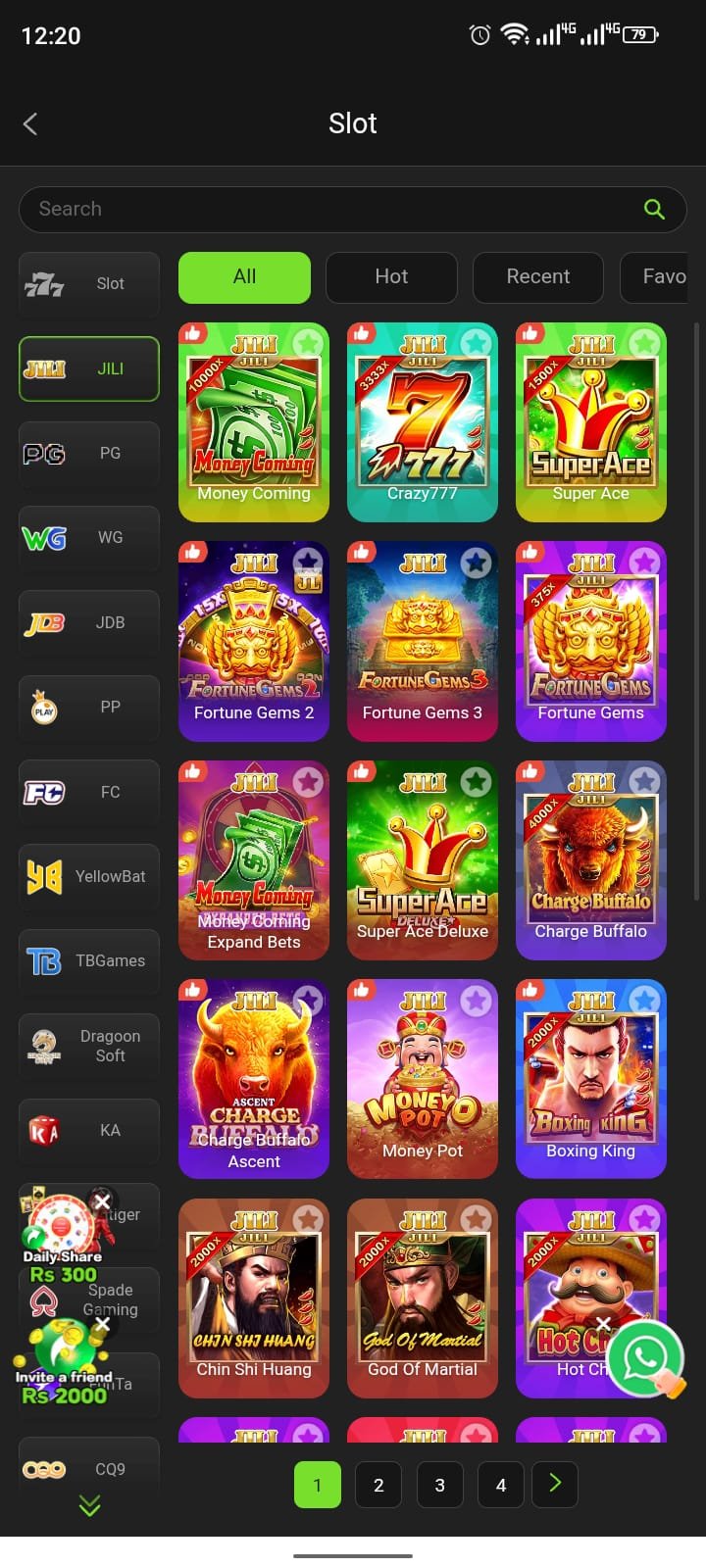Image resolution: width=706 pixels, height=1568 pixels.
Task: Choose TBGames from provider list
Action: tap(88, 961)
